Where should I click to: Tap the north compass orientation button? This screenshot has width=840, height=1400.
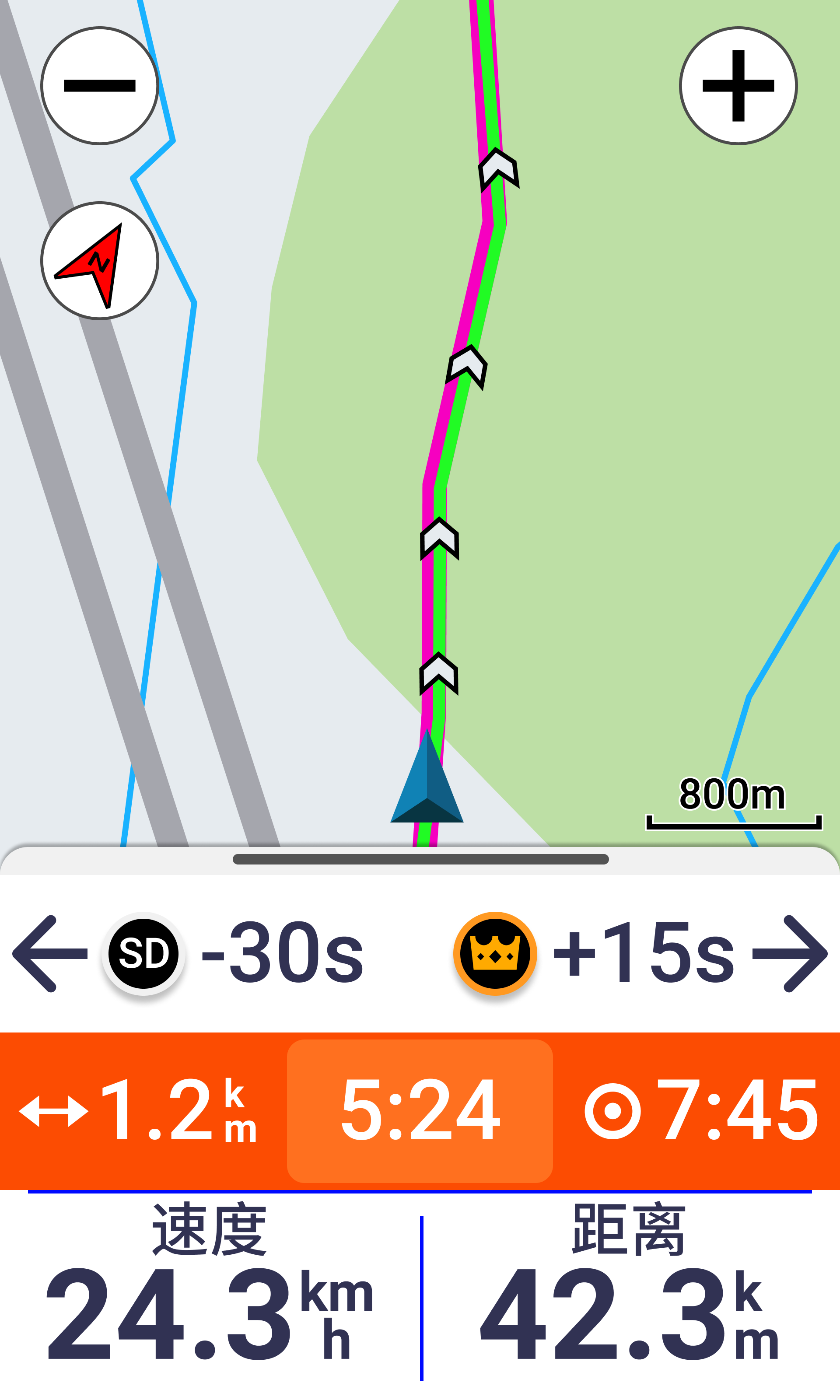[x=100, y=261]
